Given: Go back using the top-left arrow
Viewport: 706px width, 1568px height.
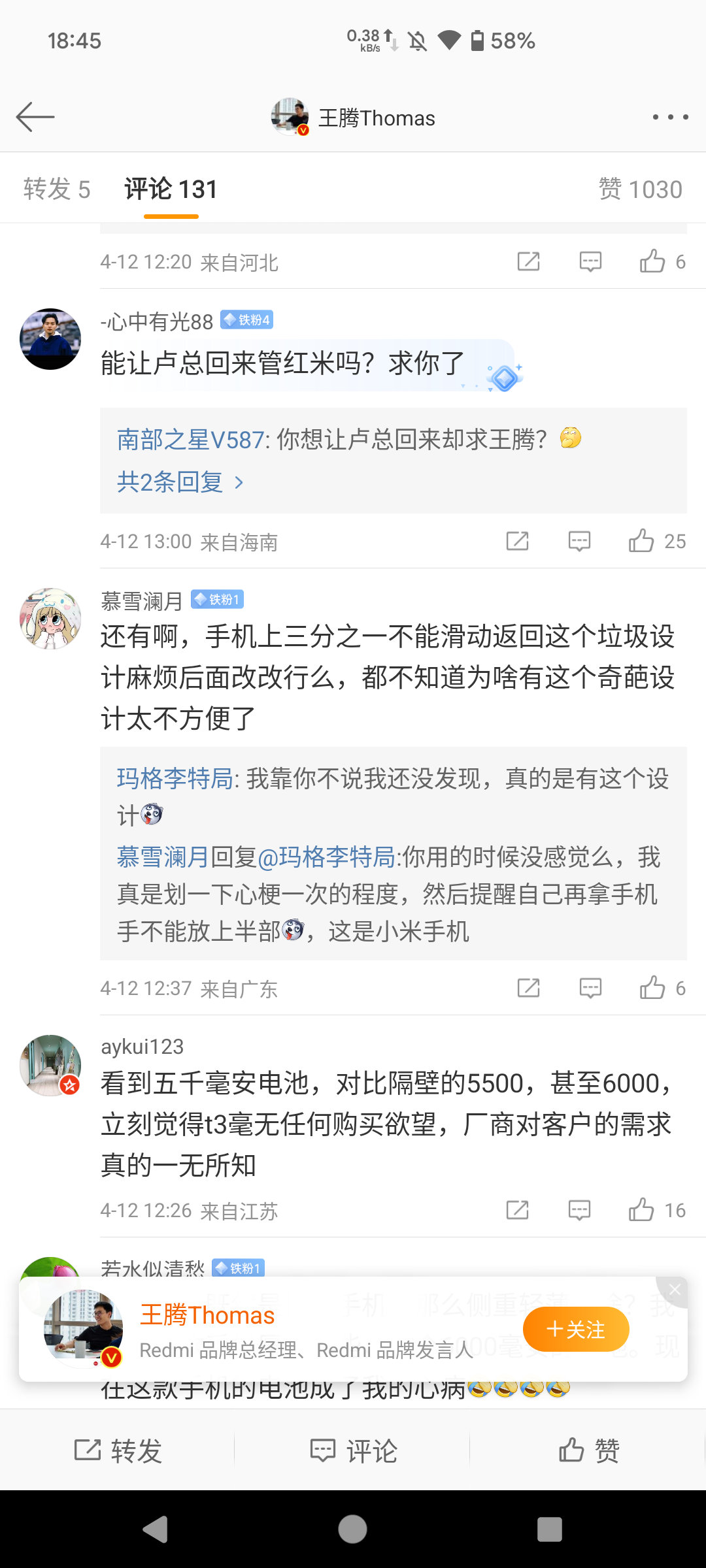Looking at the screenshot, I should pos(35,118).
